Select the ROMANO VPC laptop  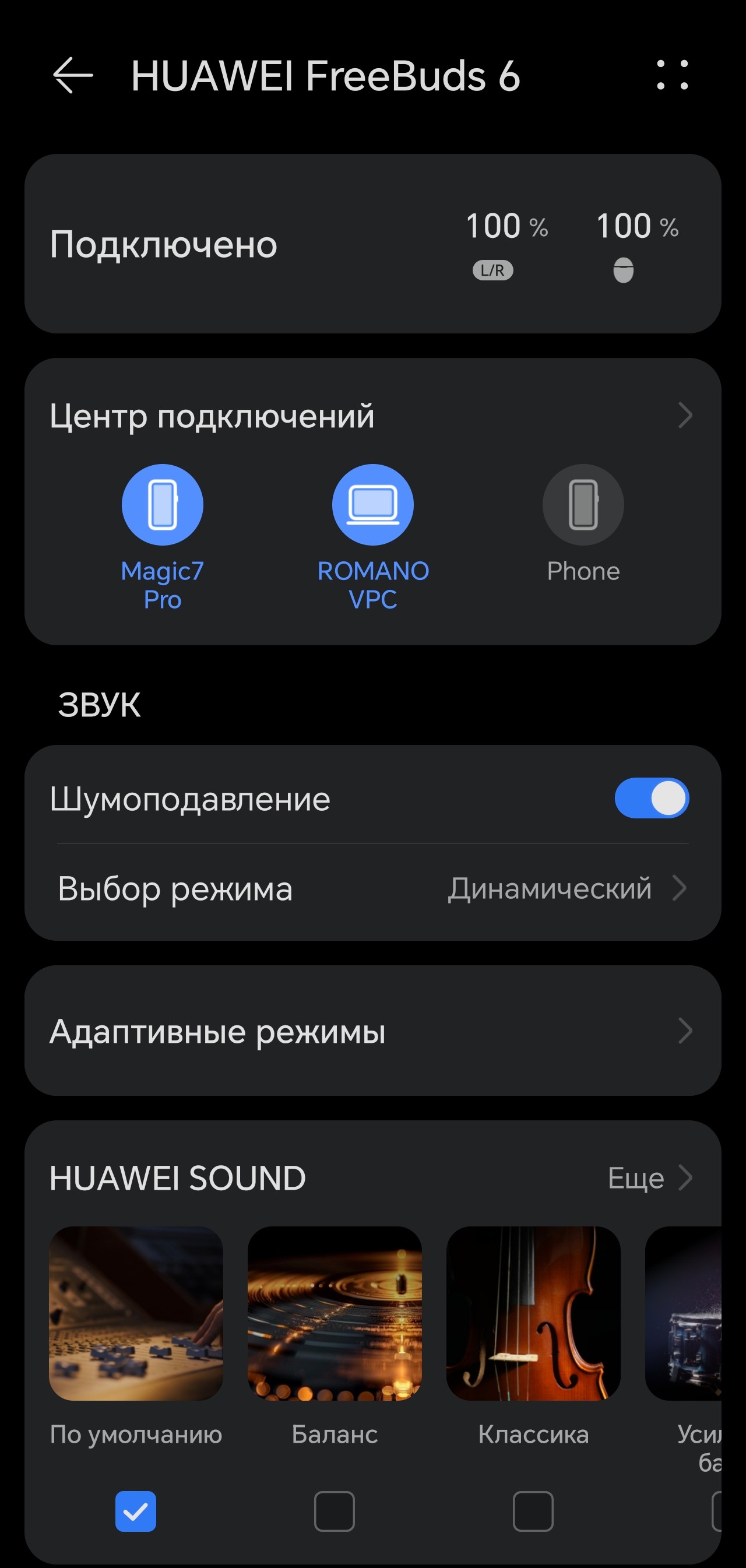coord(372,505)
